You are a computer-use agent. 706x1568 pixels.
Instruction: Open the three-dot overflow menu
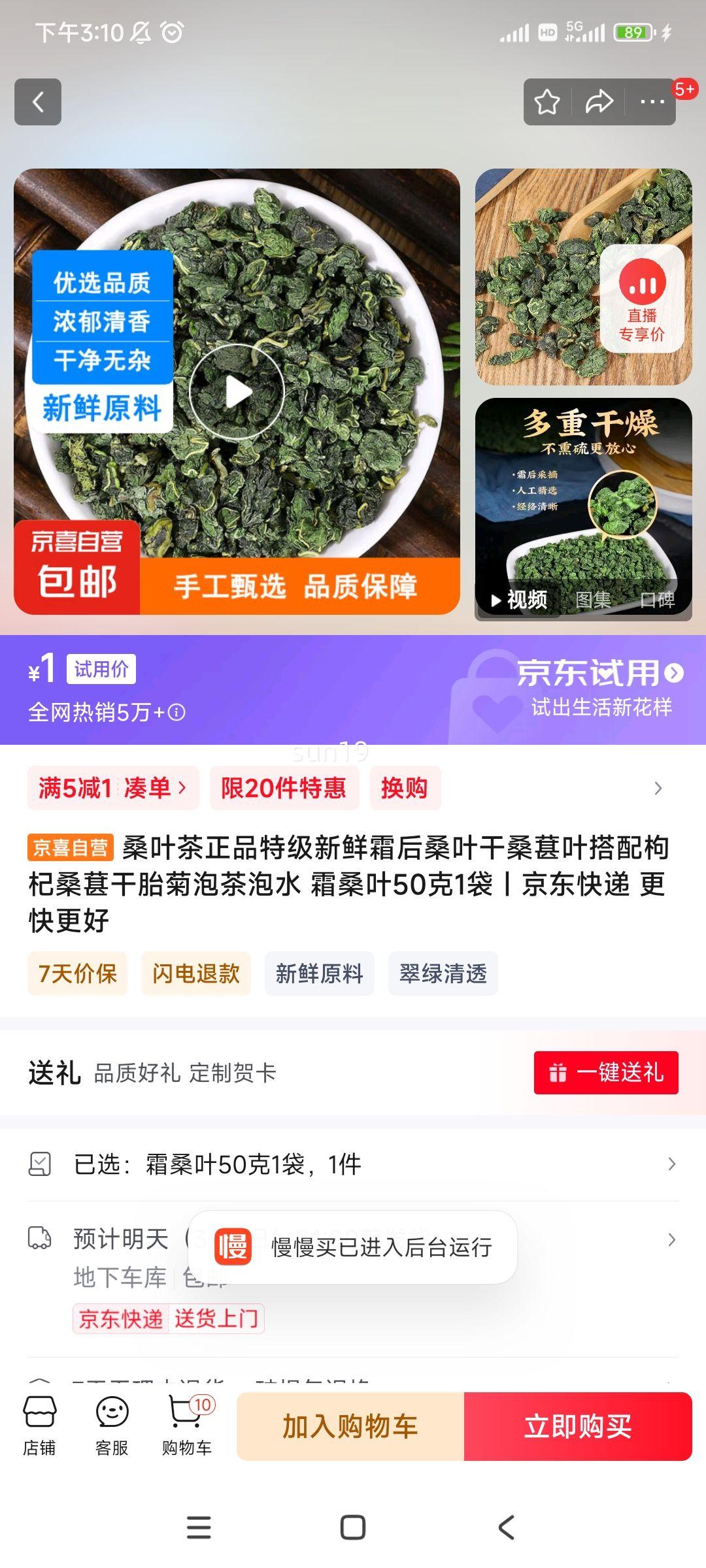(x=652, y=102)
